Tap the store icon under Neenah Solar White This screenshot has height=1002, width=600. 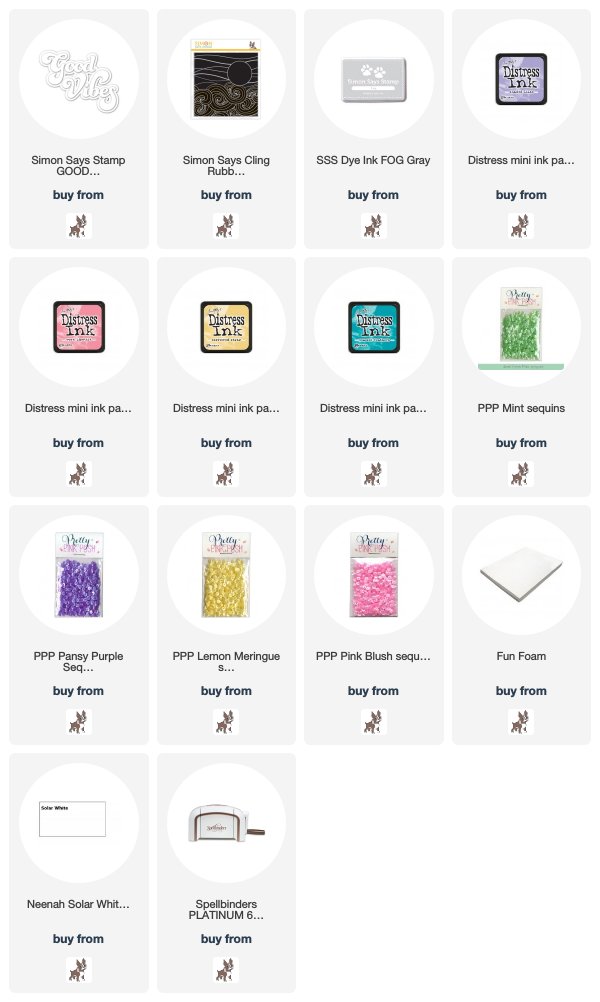click(x=78, y=969)
